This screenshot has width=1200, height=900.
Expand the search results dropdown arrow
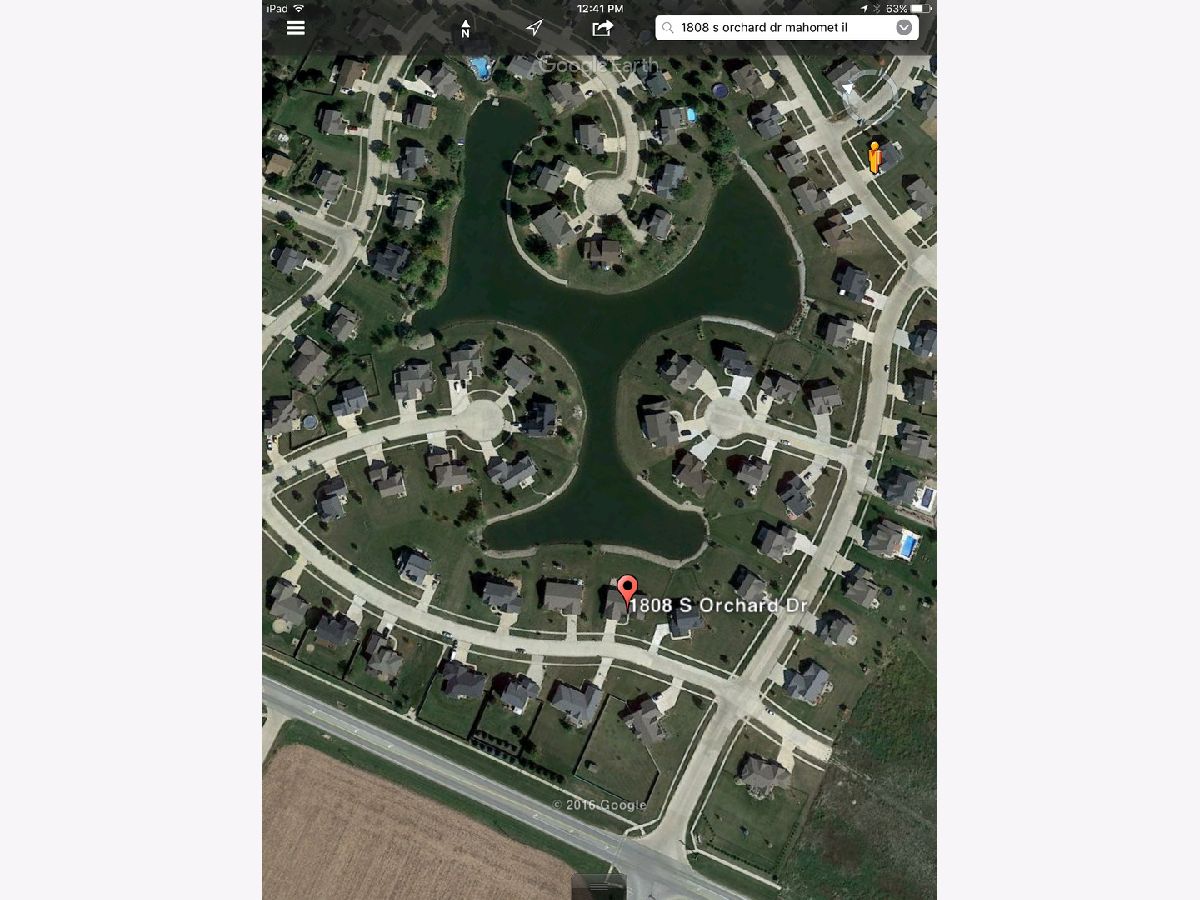[x=904, y=28]
